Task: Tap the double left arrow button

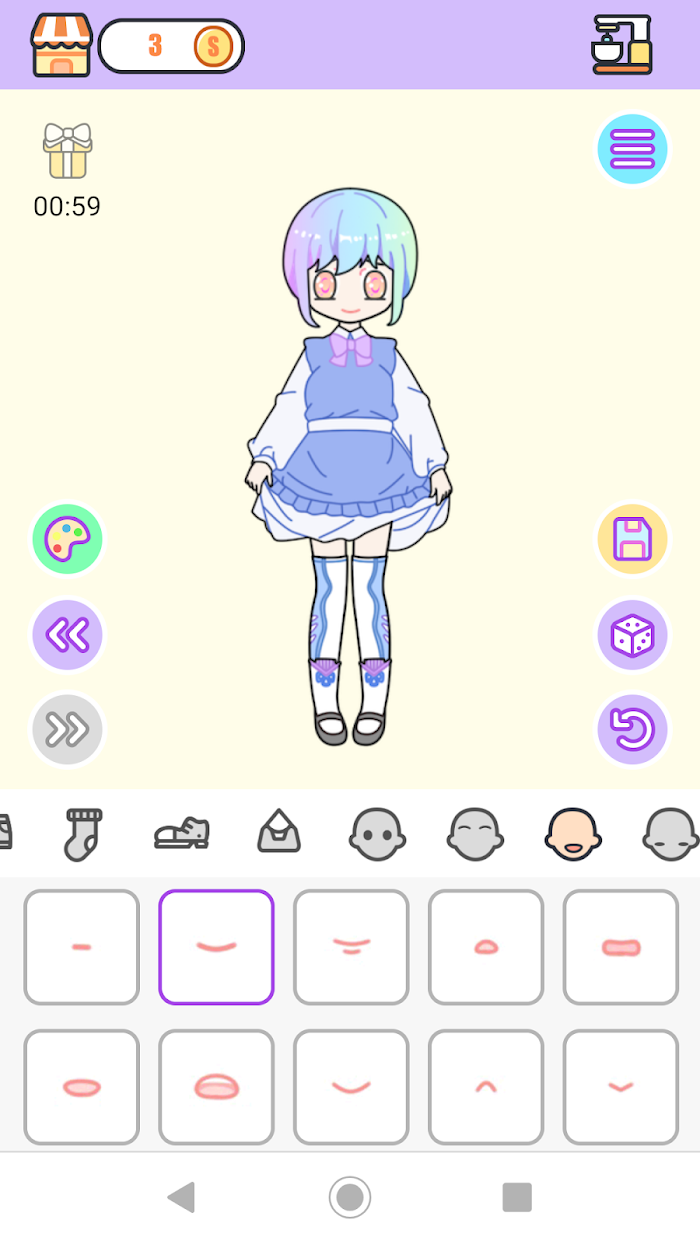Action: click(68, 635)
